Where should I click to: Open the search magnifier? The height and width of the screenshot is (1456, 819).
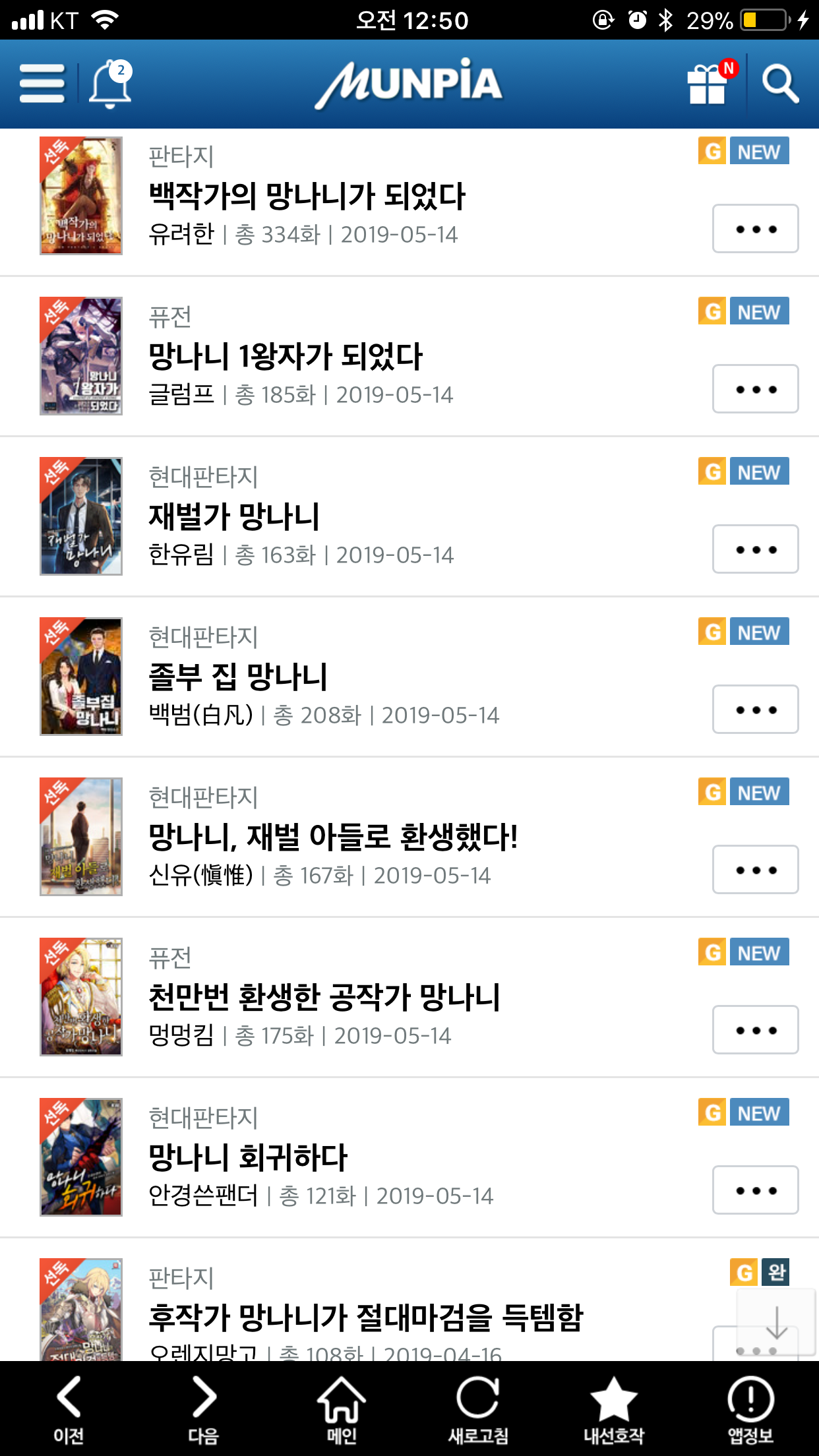[x=780, y=84]
